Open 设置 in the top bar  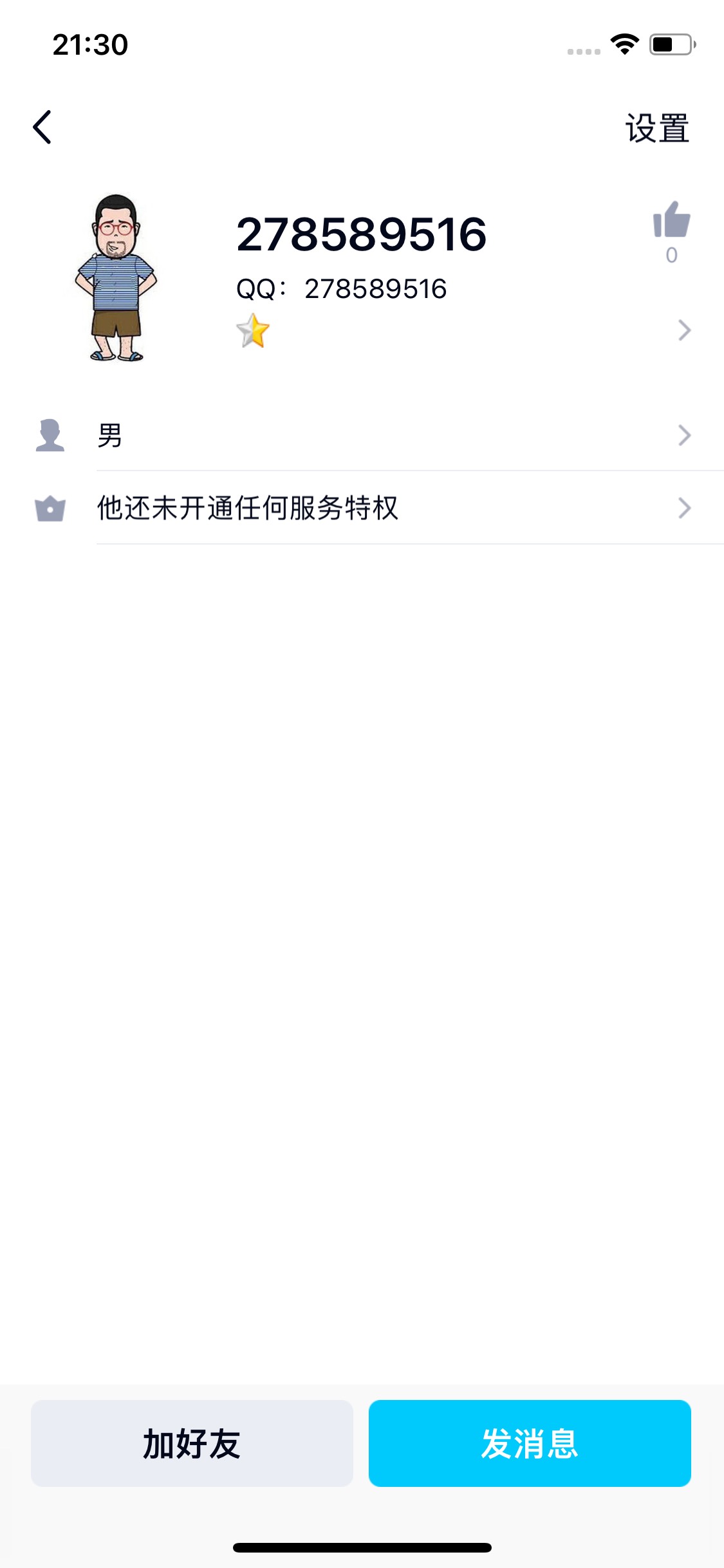(657, 128)
